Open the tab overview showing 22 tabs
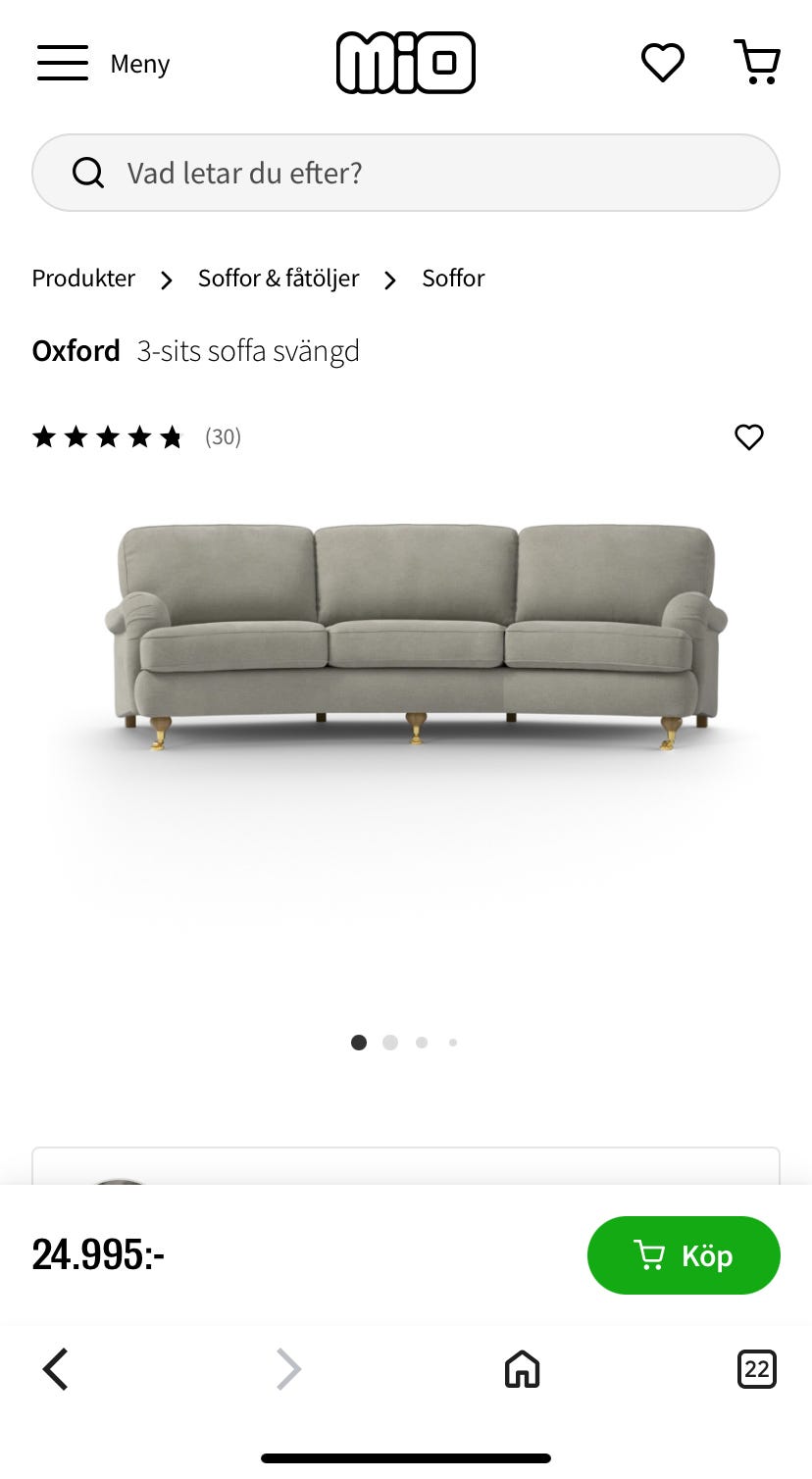 pos(756,1369)
